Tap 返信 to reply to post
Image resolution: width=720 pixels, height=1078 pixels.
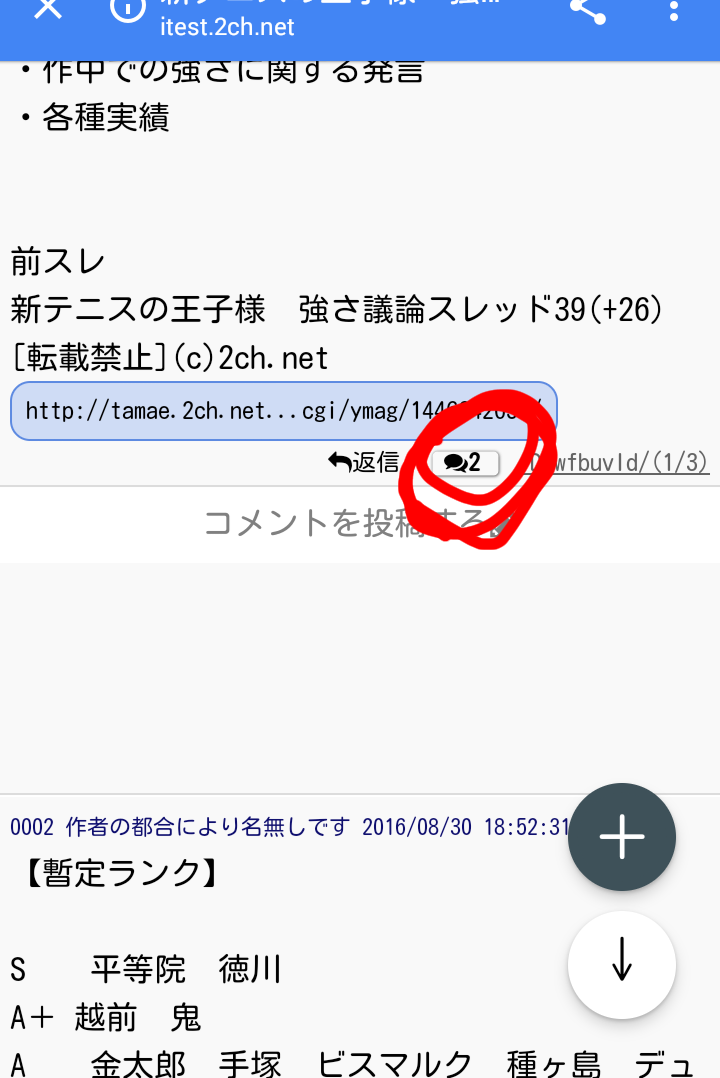pos(364,462)
